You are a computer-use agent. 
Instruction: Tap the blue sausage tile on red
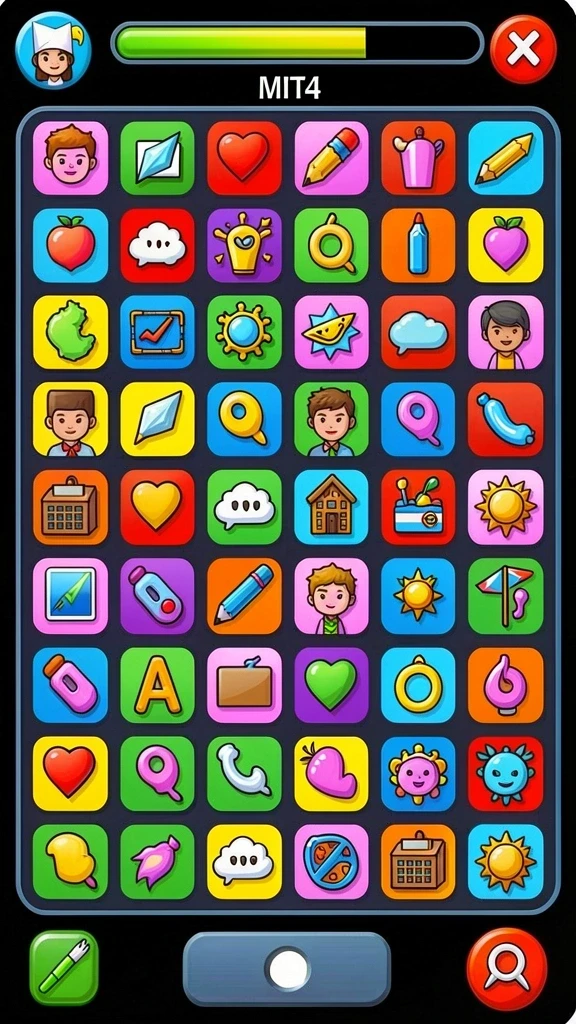[505, 419]
